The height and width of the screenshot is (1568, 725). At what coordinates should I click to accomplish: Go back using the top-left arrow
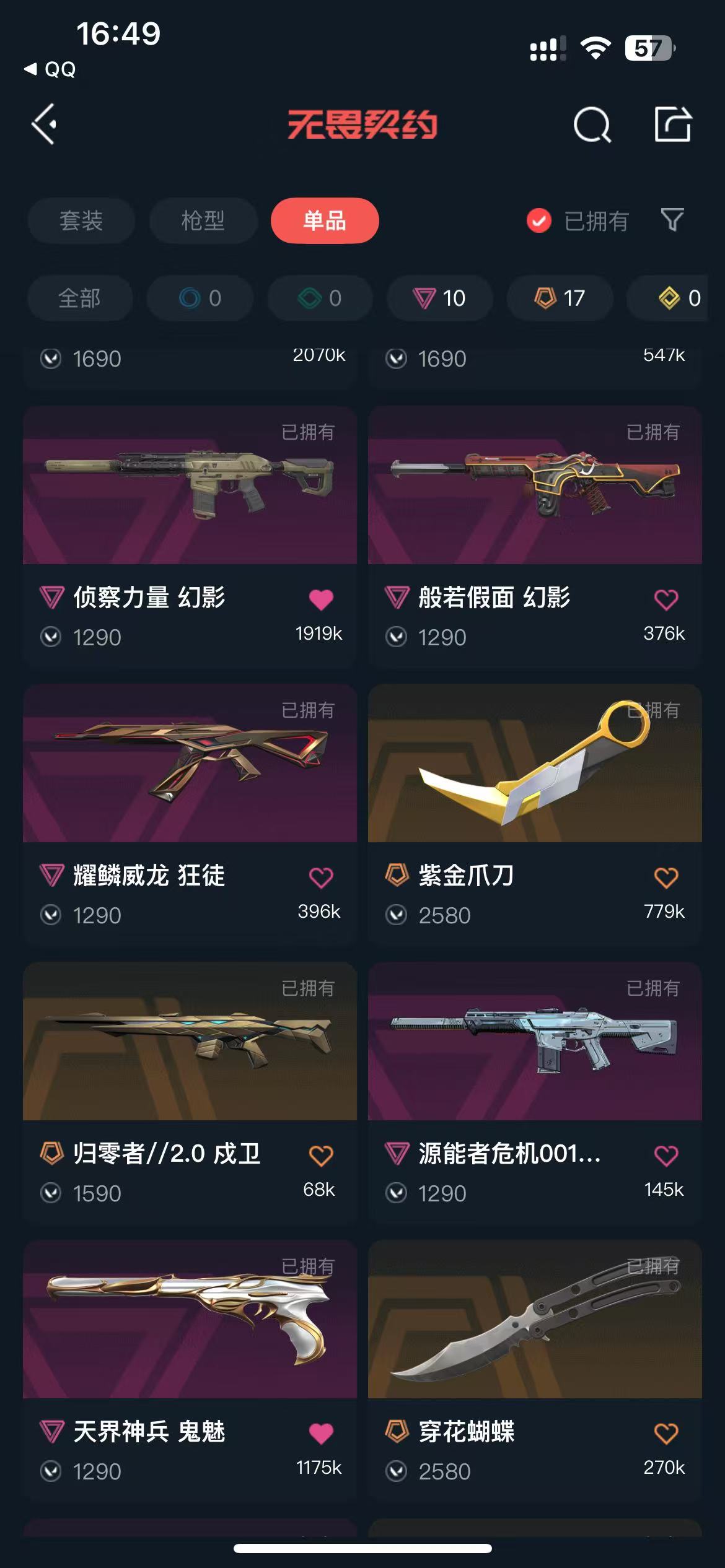point(45,124)
